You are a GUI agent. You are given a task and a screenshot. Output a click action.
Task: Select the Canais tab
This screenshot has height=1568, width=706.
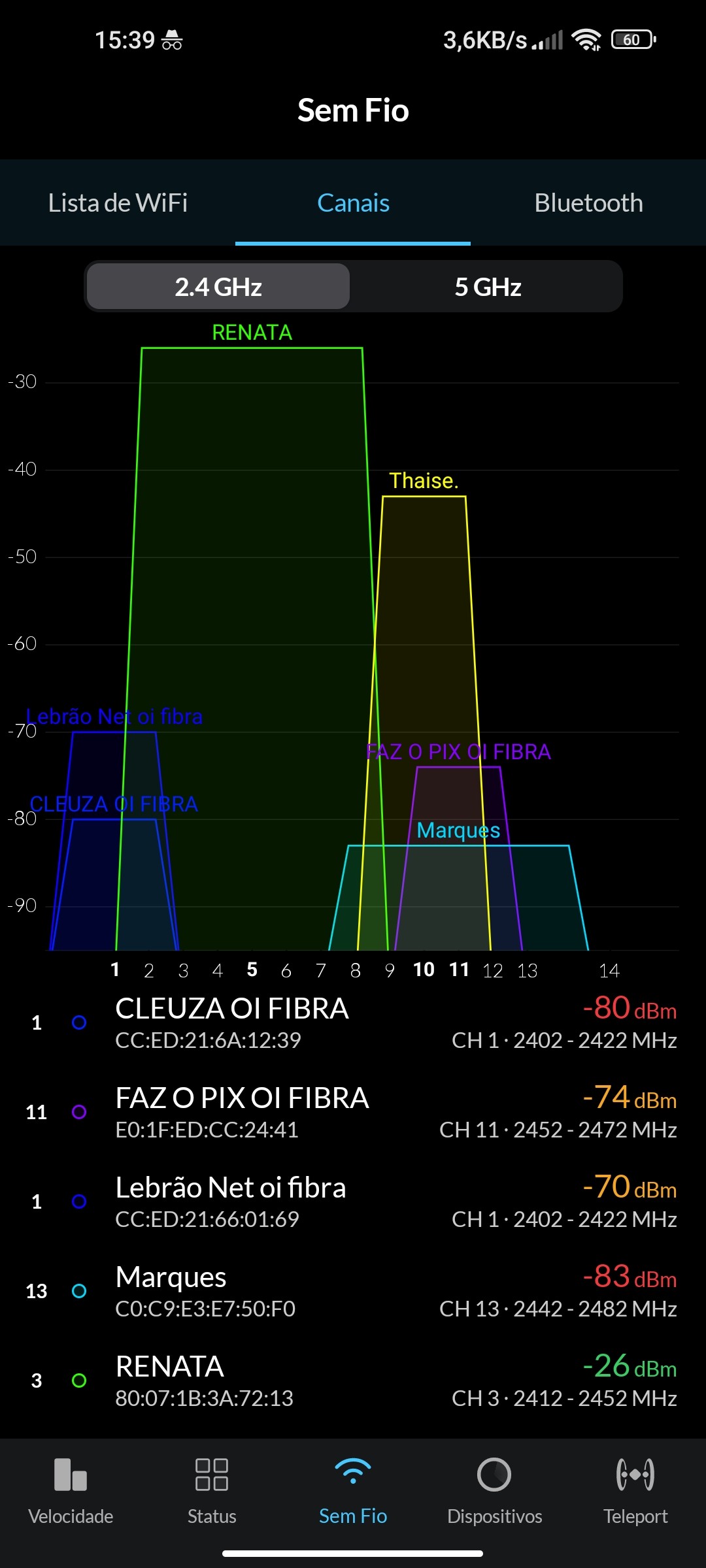coord(353,203)
